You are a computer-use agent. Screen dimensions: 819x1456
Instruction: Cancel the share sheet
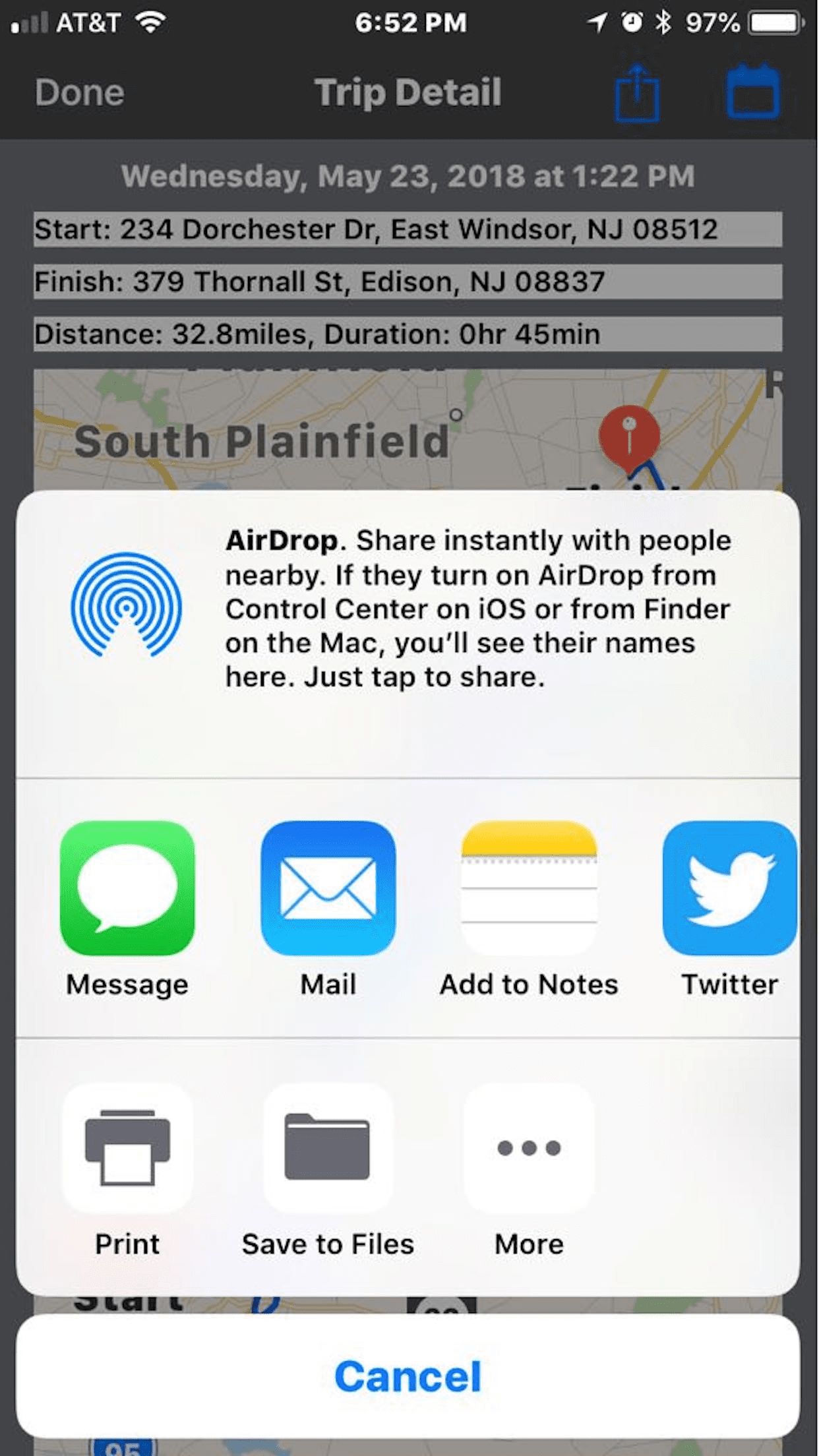[408, 1376]
